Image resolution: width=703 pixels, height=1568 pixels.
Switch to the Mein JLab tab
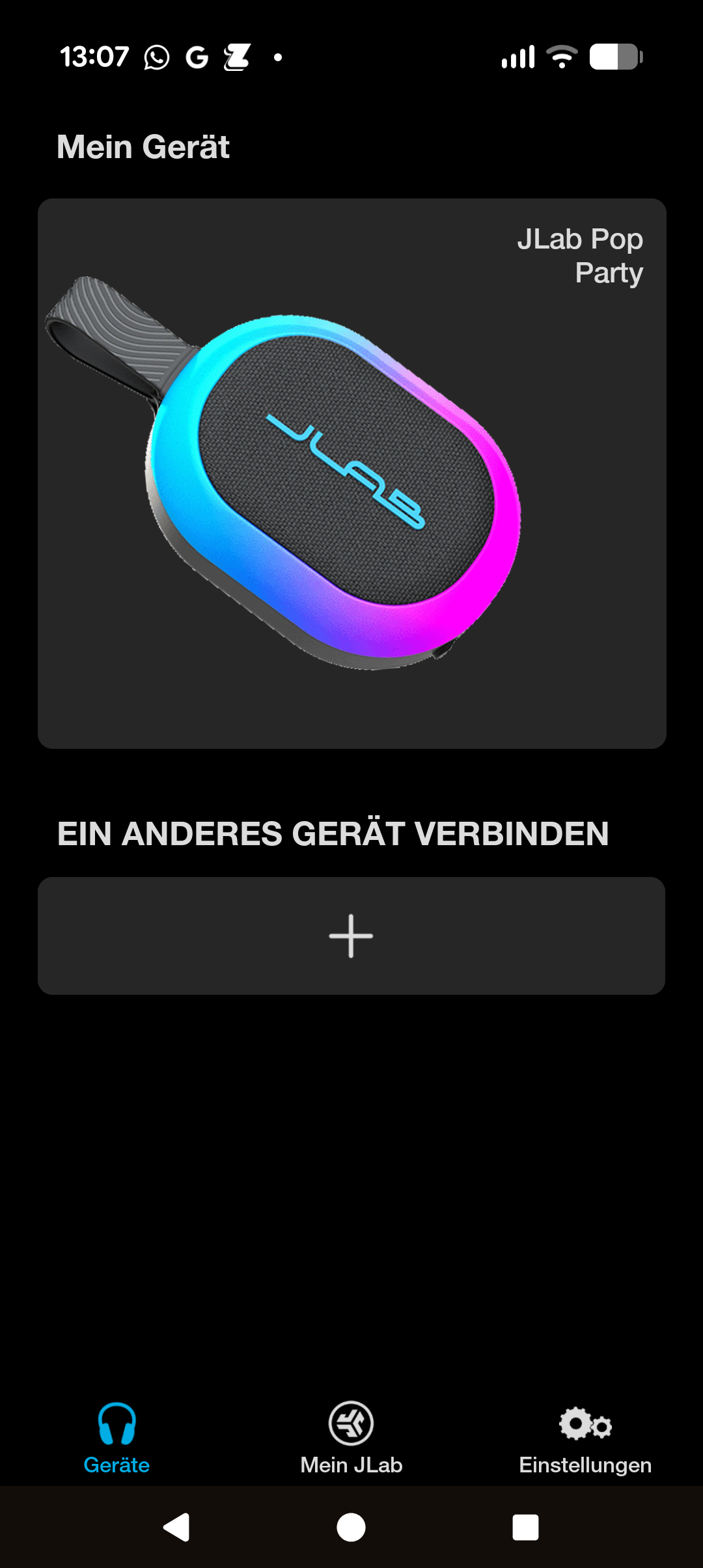pos(351,1437)
